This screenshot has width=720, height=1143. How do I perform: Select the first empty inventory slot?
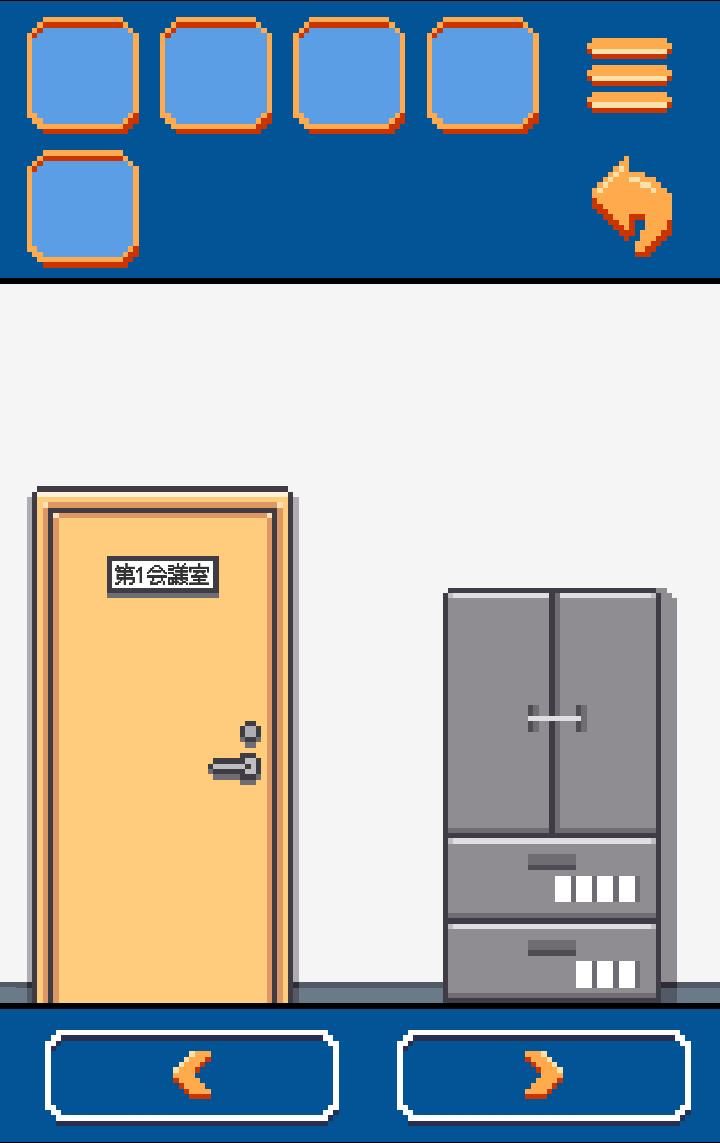click(x=83, y=76)
